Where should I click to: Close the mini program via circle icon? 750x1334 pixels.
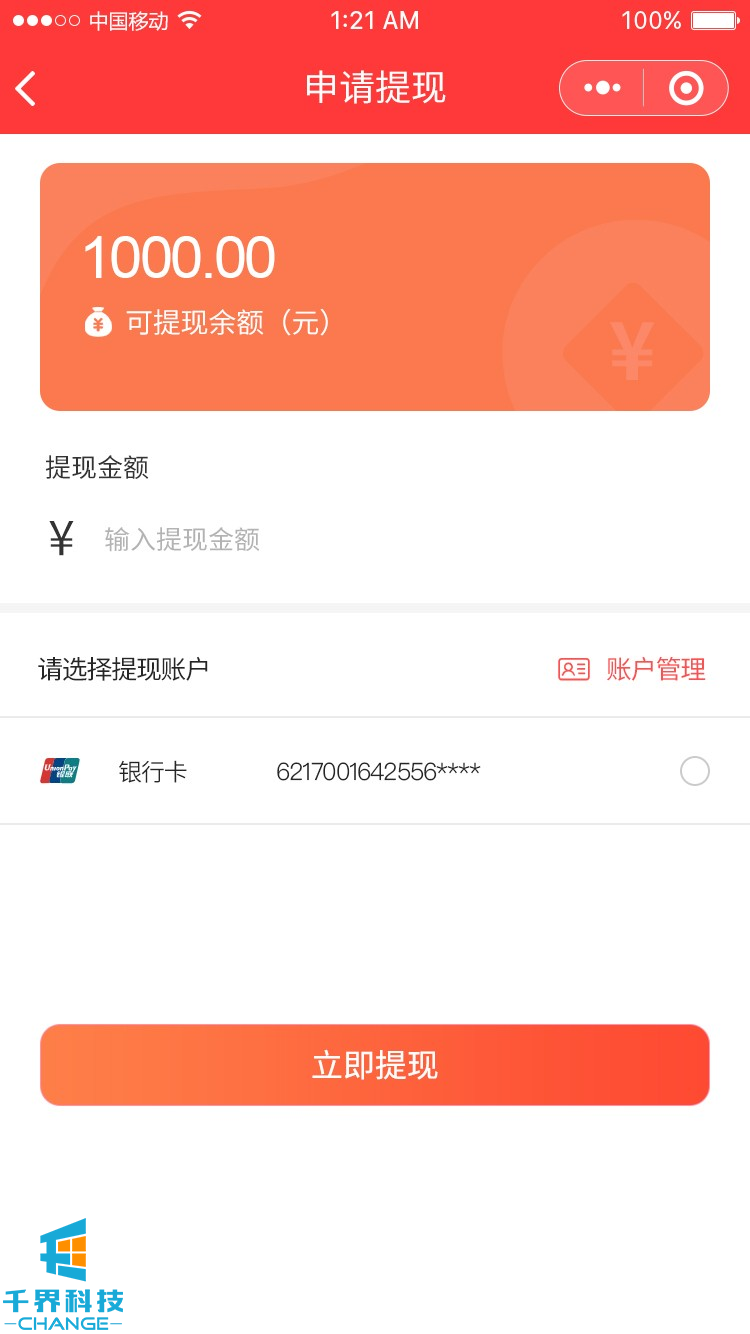coord(686,88)
